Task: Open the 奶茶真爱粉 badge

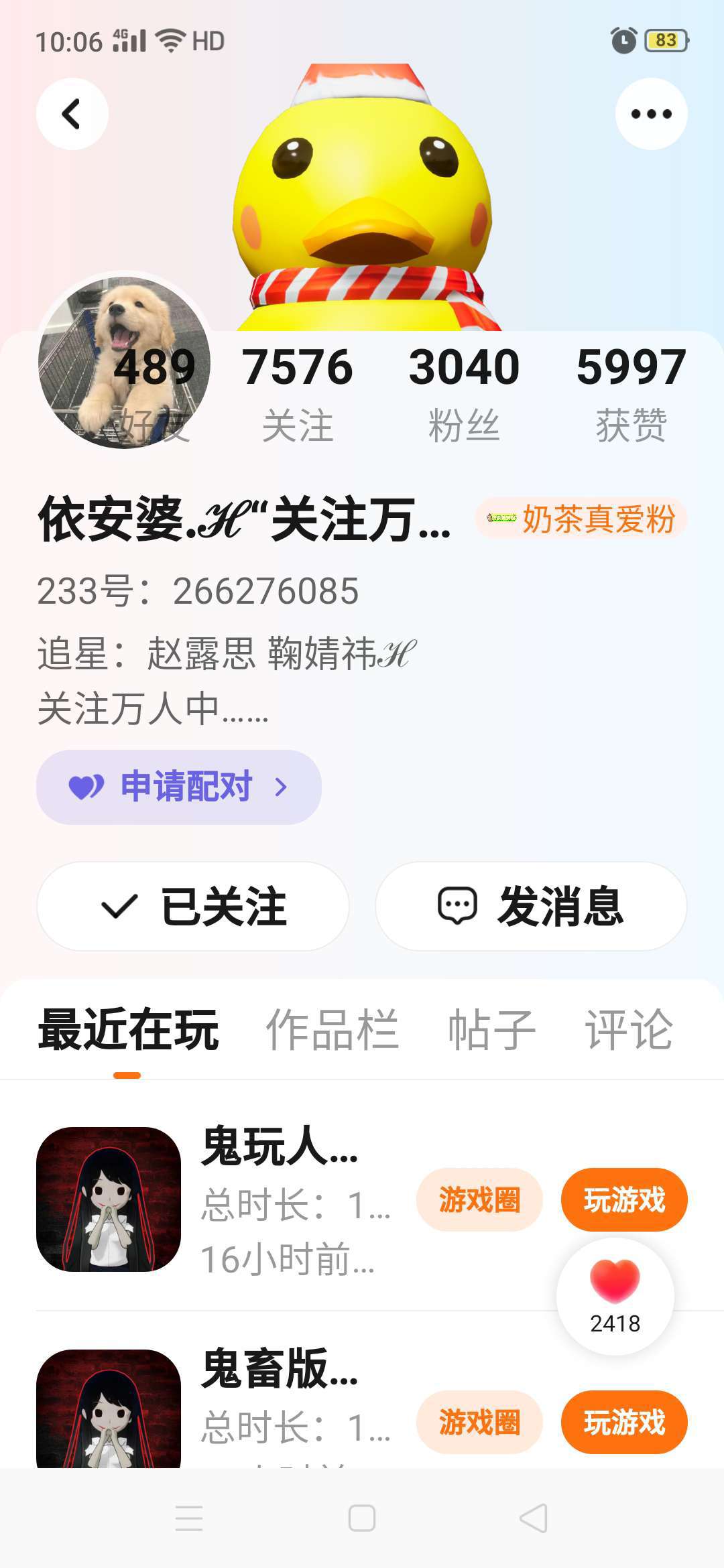Action: point(581,519)
